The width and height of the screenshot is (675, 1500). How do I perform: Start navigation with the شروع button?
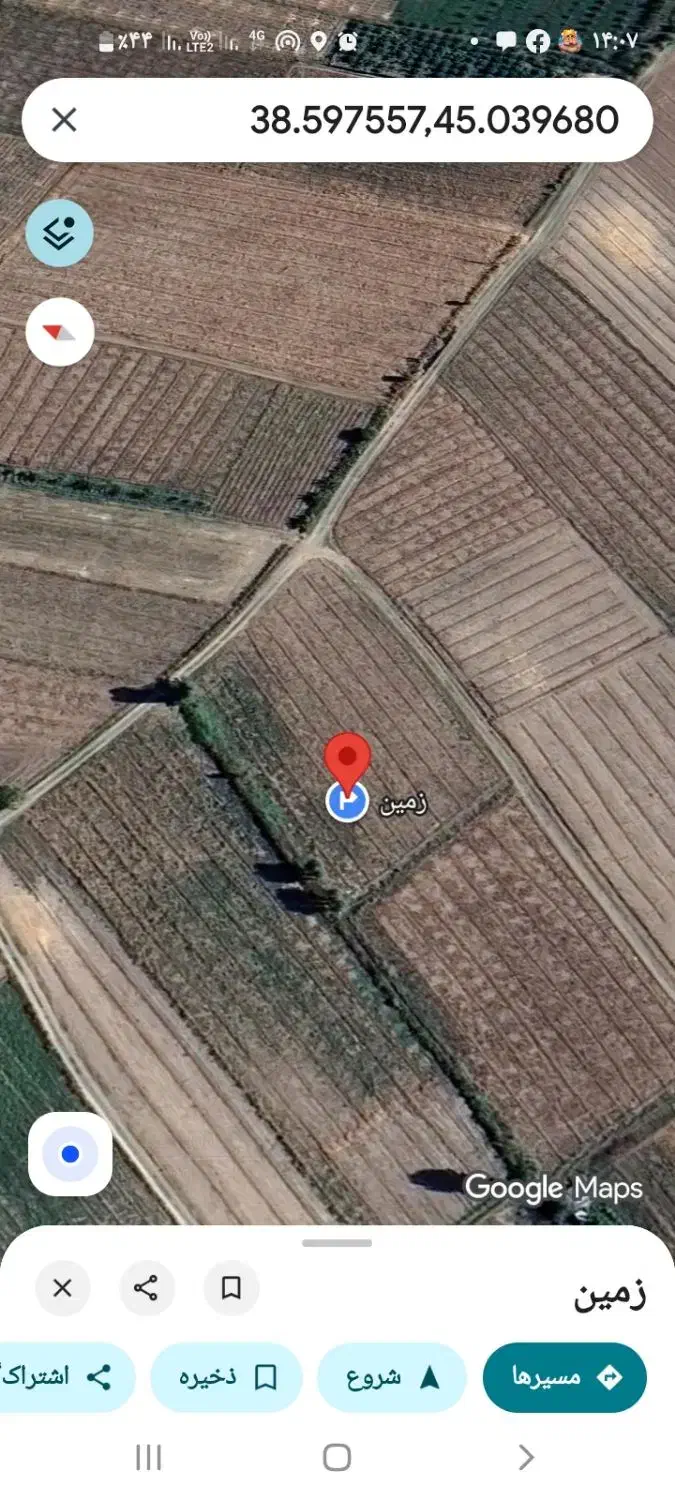(x=392, y=1377)
